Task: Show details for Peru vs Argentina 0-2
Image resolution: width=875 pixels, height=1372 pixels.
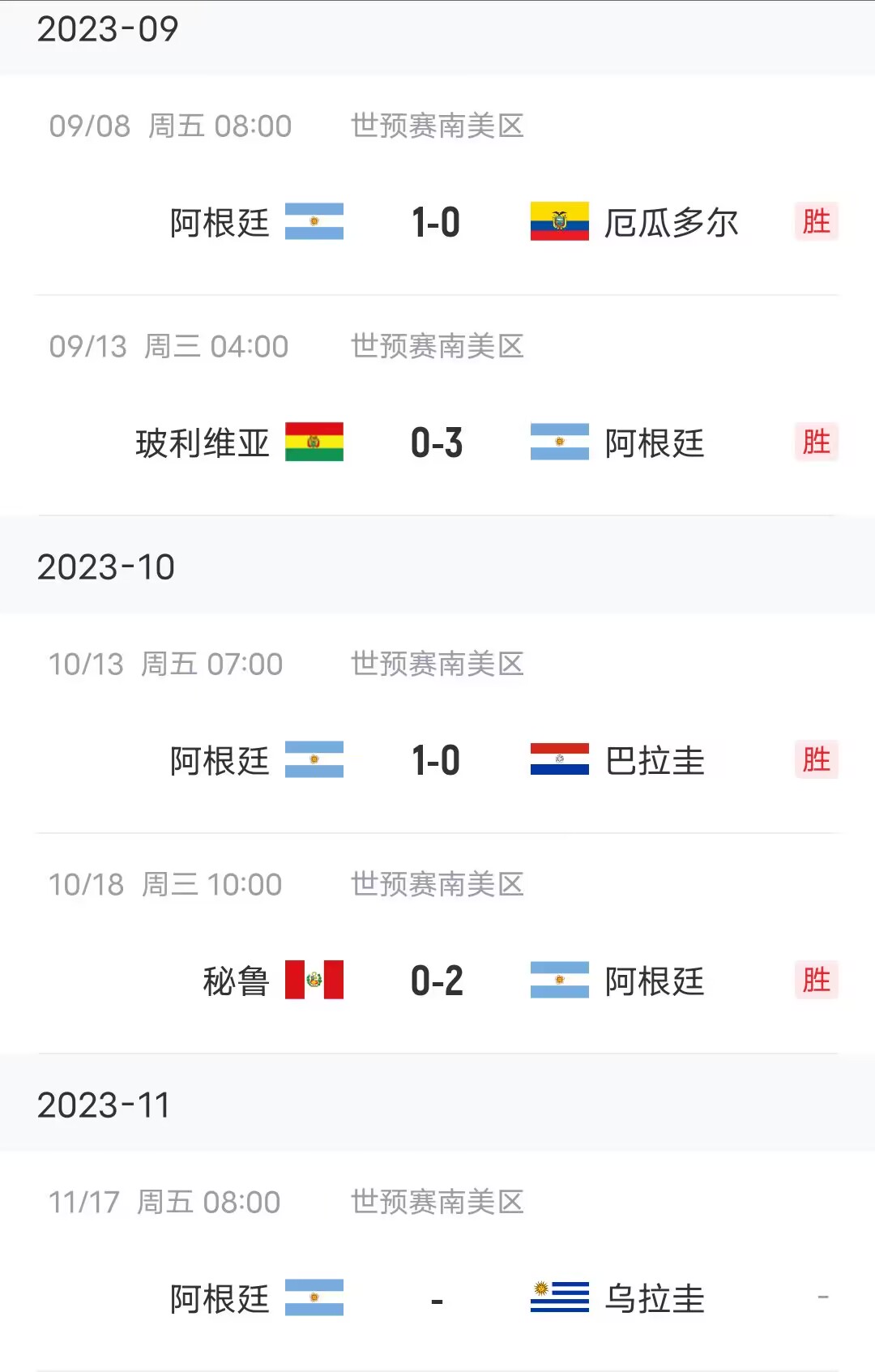Action: coord(436,981)
